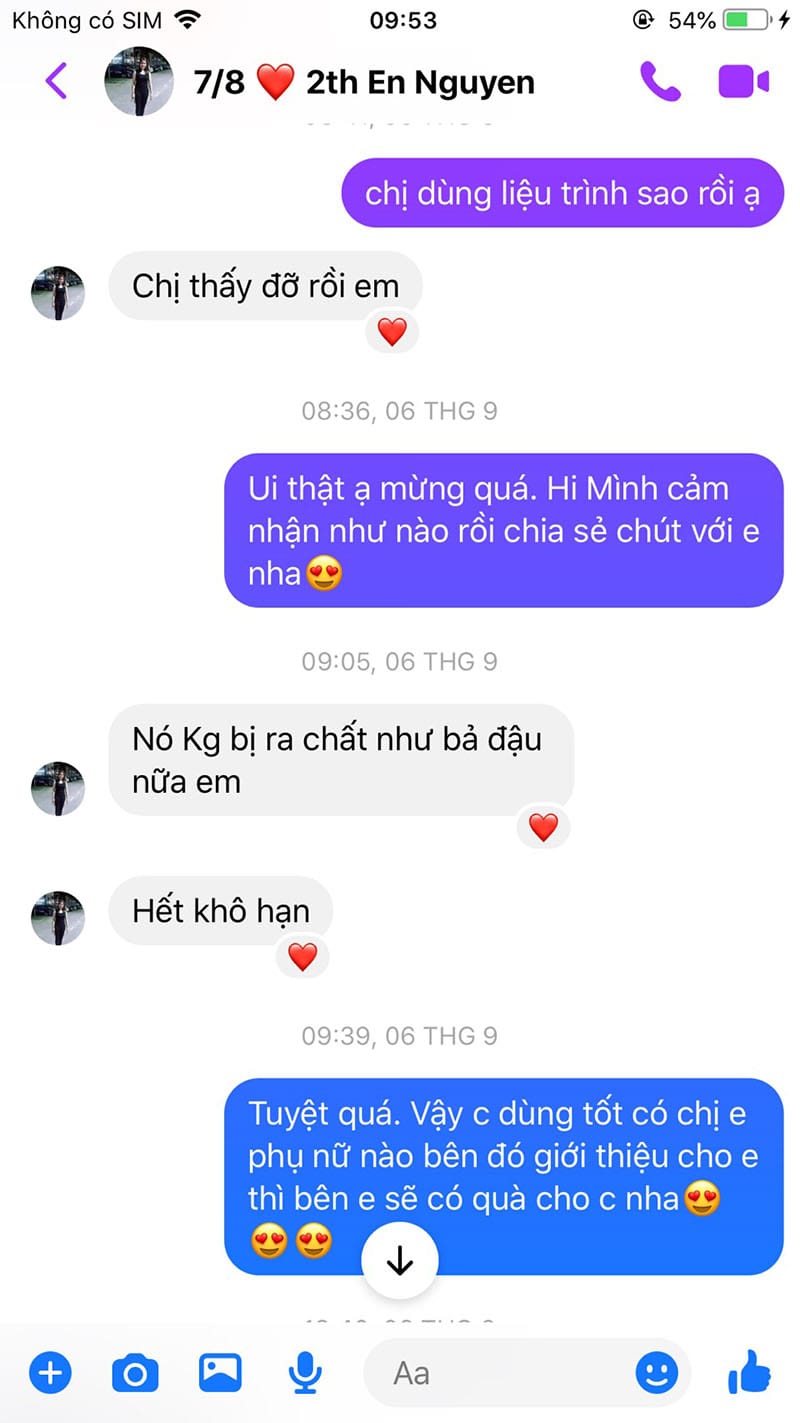Screen dimensions: 800x1423
Task: View heart reaction on "Hết khô hạn" message
Action: [x=302, y=957]
